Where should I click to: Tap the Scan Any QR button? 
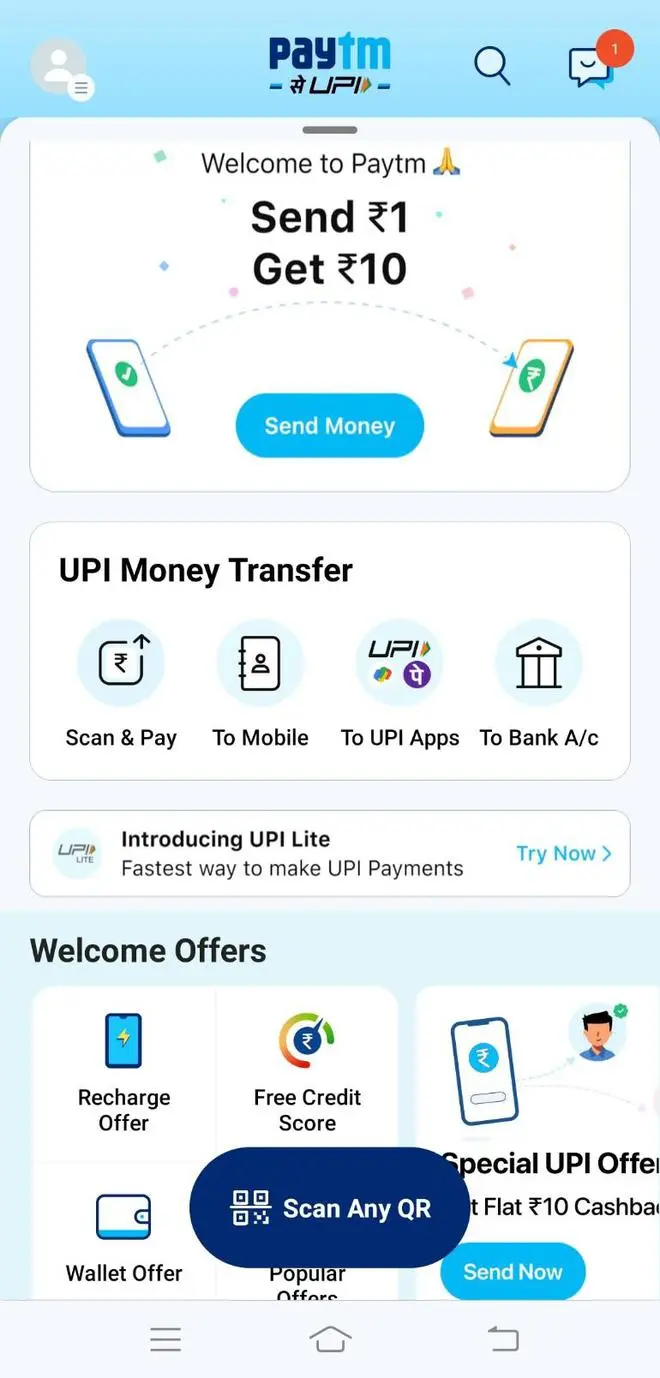click(x=330, y=1208)
